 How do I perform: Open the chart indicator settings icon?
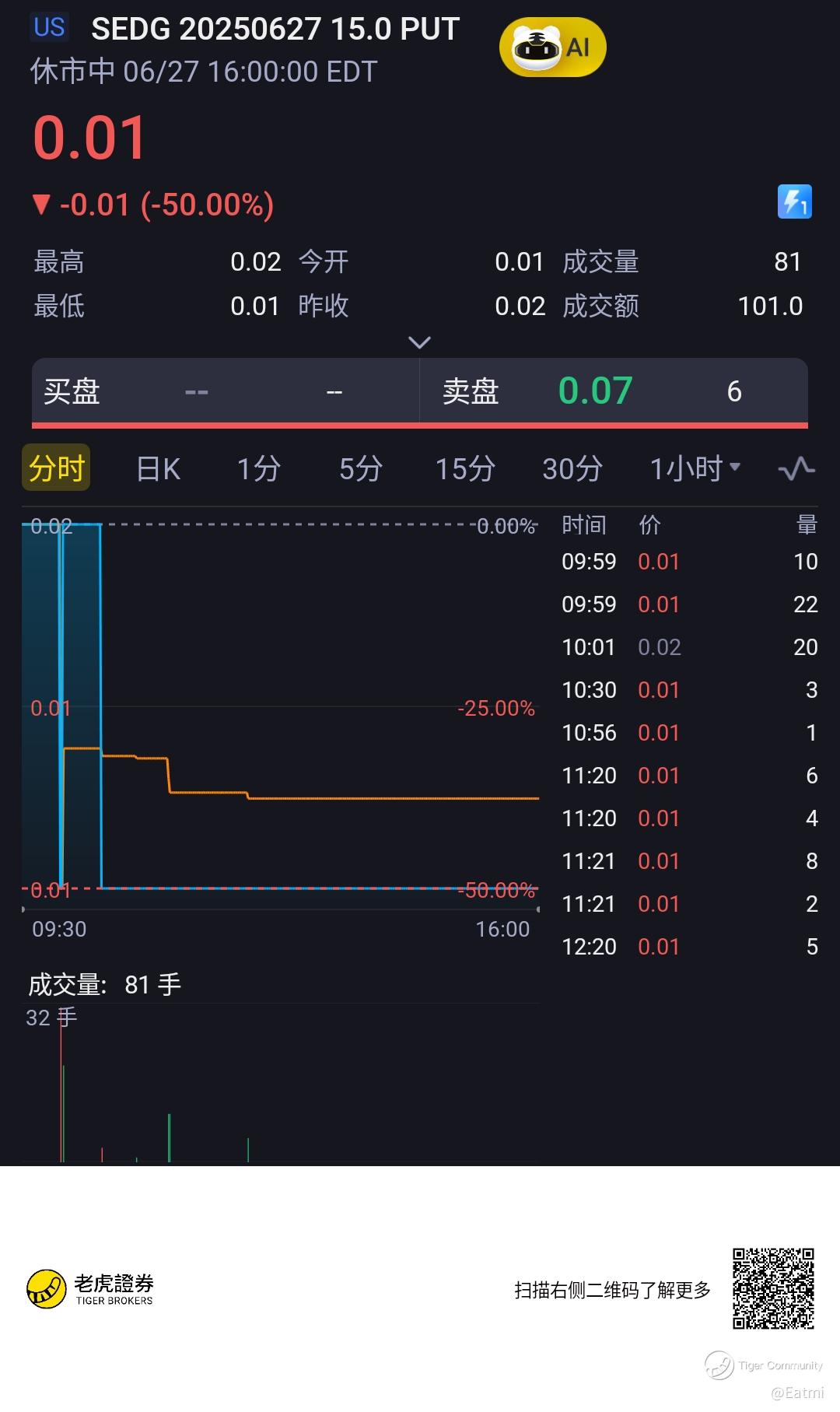[x=796, y=468]
